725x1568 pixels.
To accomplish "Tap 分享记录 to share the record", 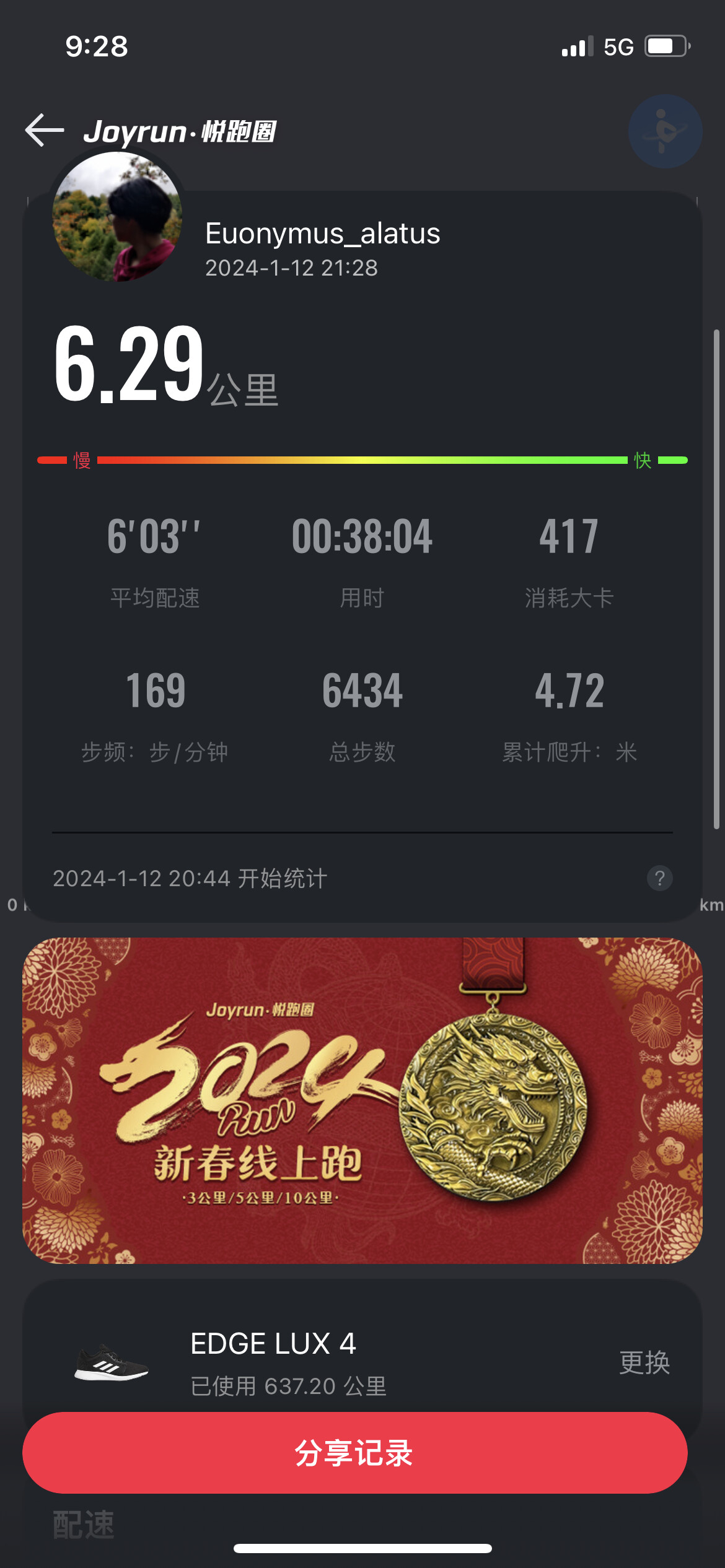I will (x=355, y=1453).
